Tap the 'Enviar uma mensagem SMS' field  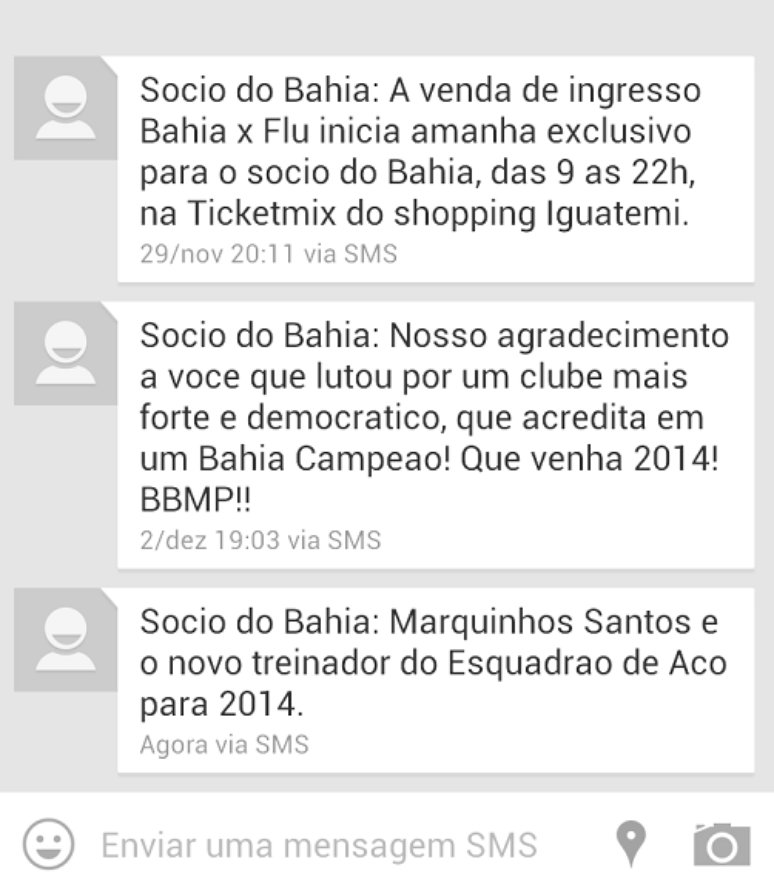pyautogui.click(x=320, y=846)
